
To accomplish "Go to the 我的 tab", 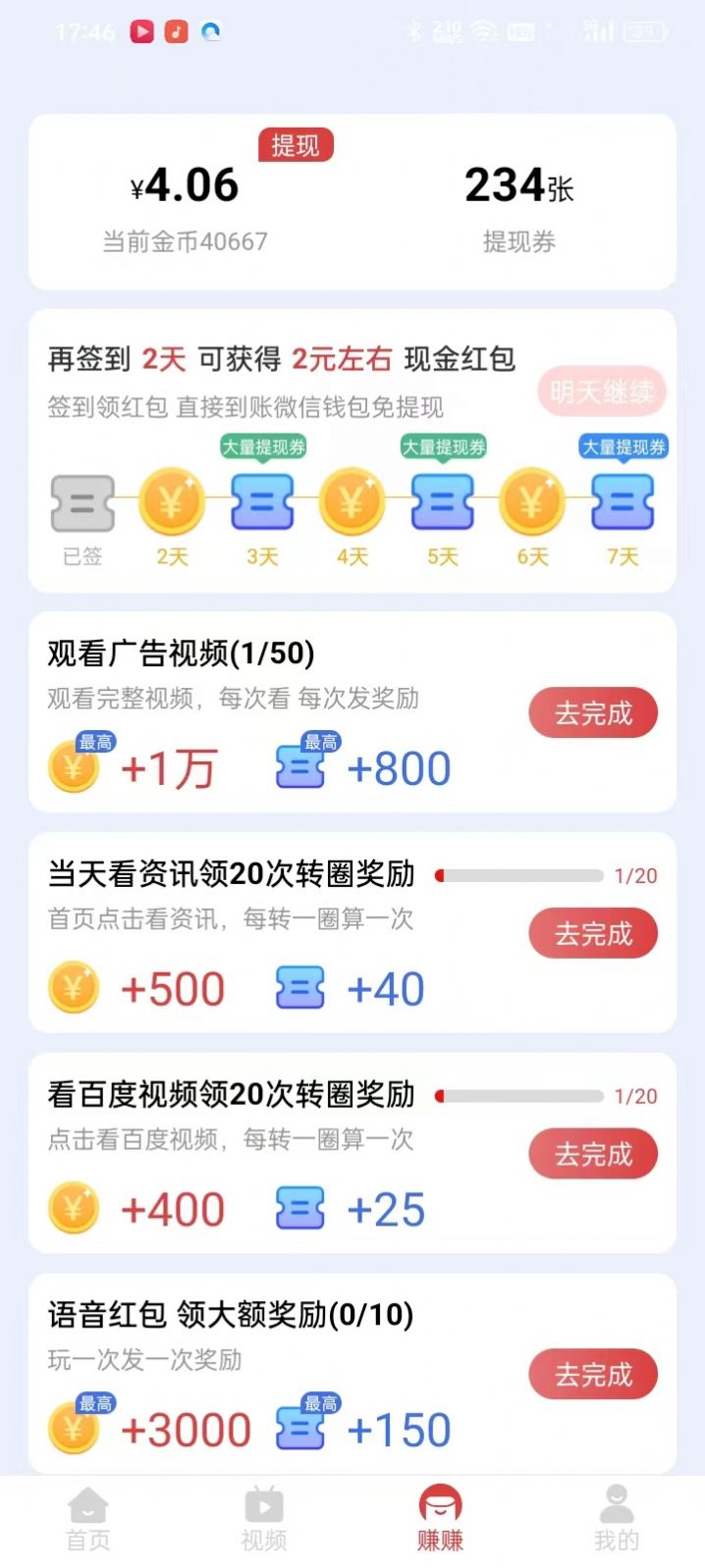I will 616,1519.
